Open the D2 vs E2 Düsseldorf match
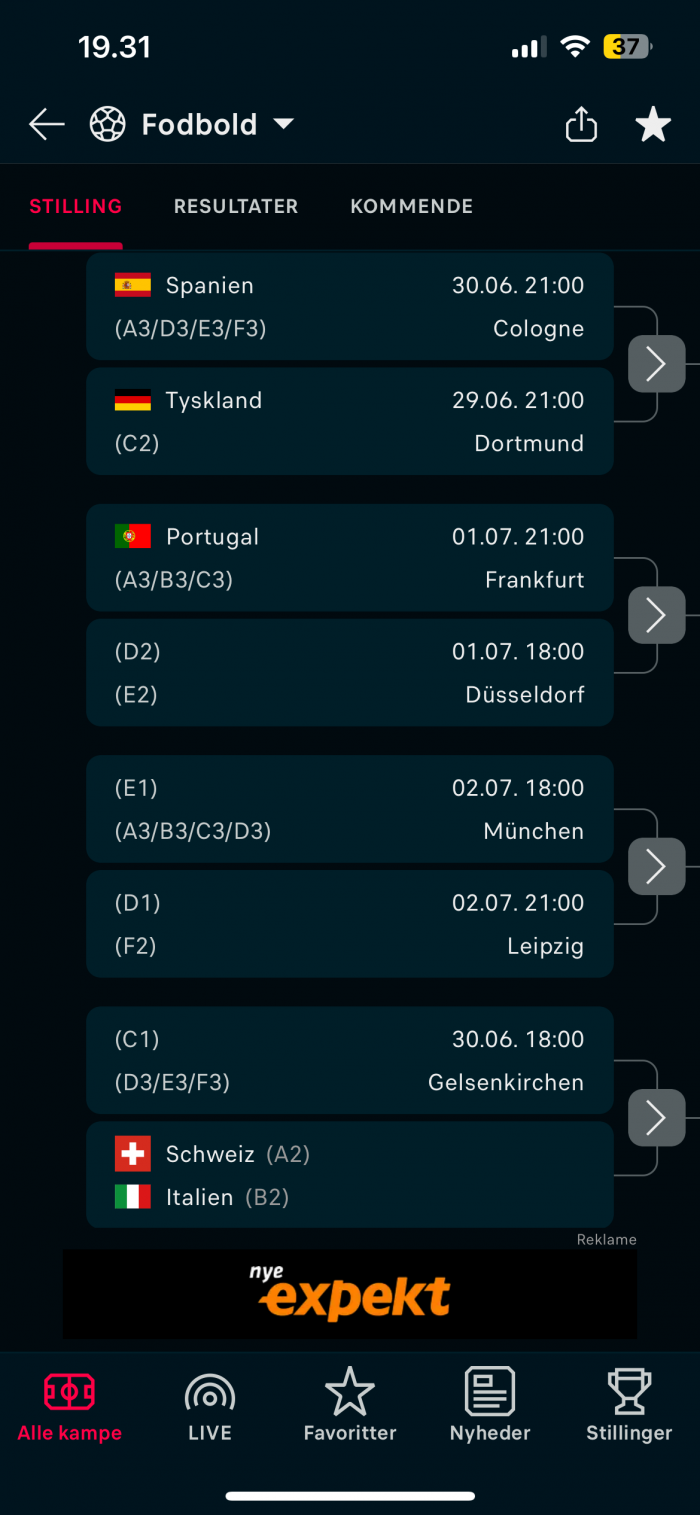This screenshot has height=1515, width=700. point(350,673)
